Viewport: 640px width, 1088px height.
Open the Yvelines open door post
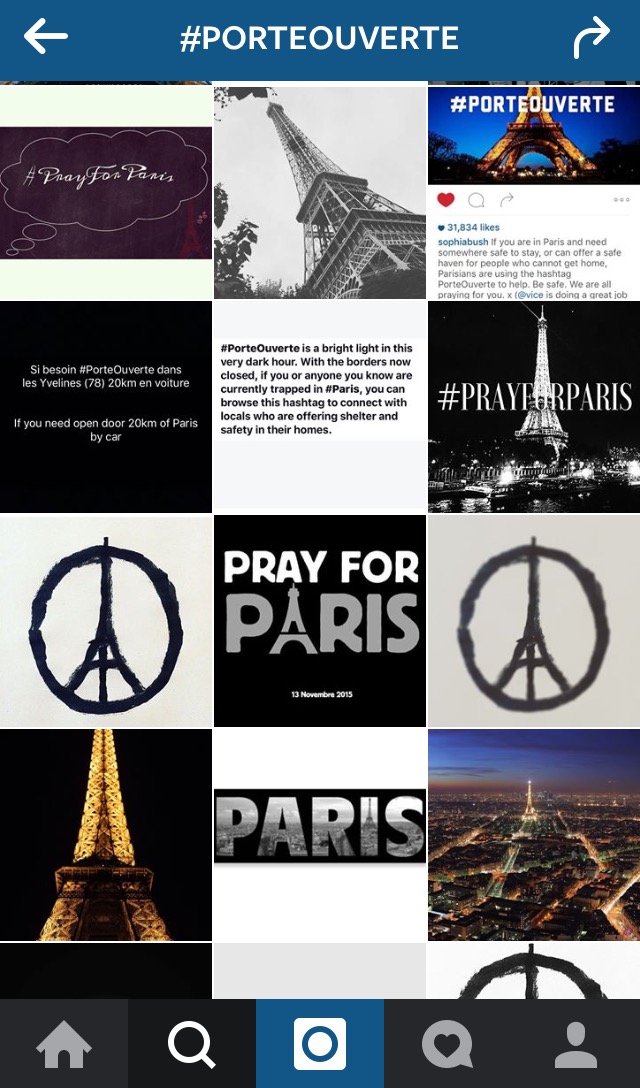coord(106,407)
